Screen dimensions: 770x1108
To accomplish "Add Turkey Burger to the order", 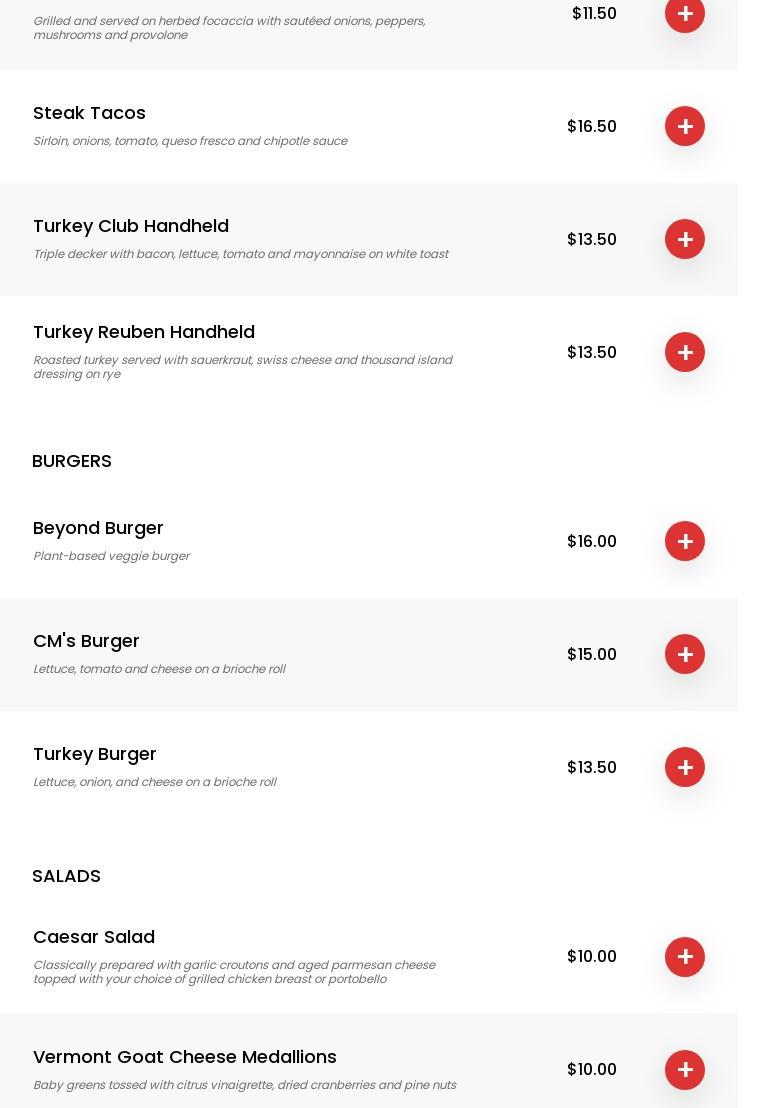I will [685, 767].
